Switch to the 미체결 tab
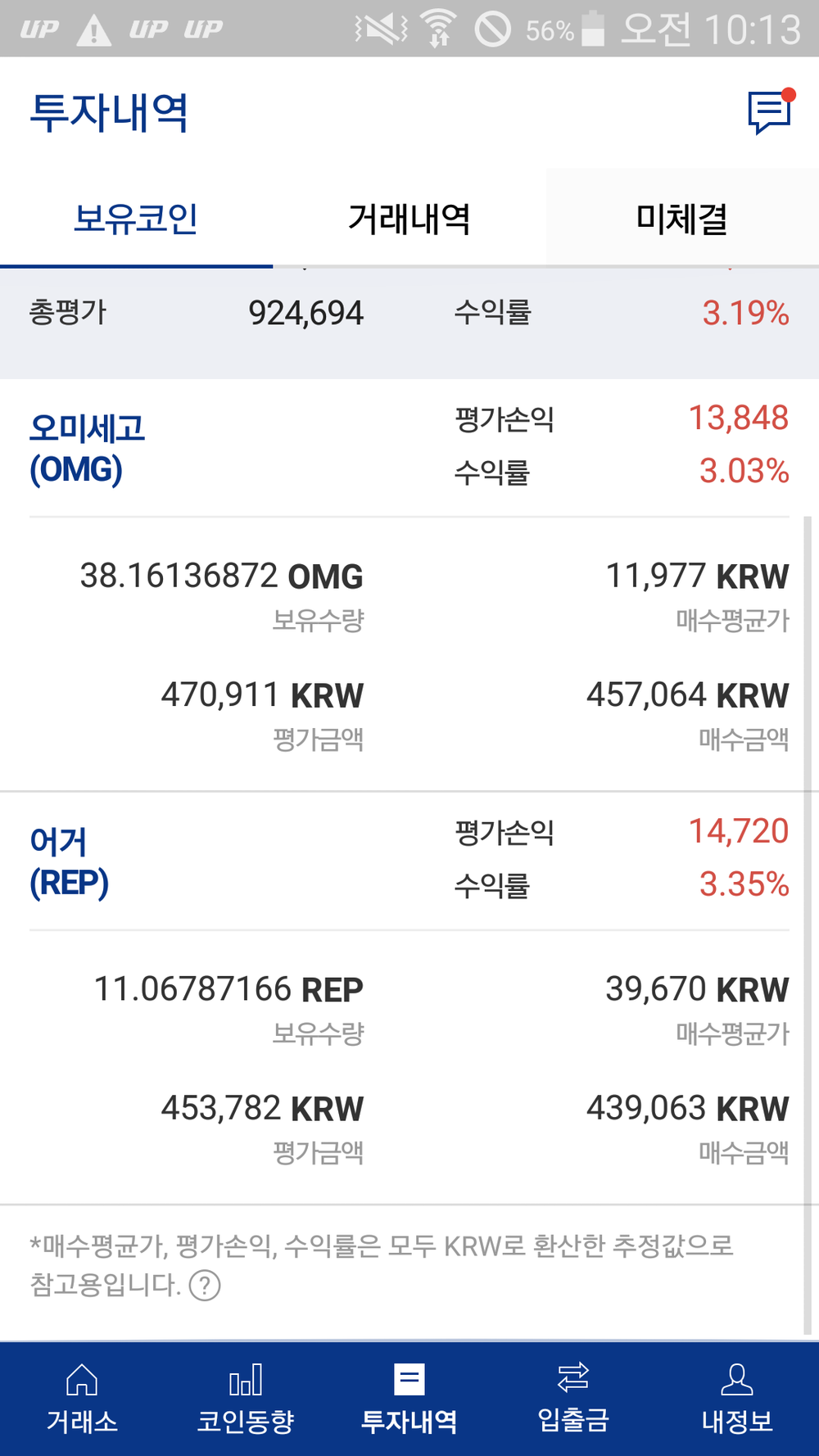 (x=681, y=219)
